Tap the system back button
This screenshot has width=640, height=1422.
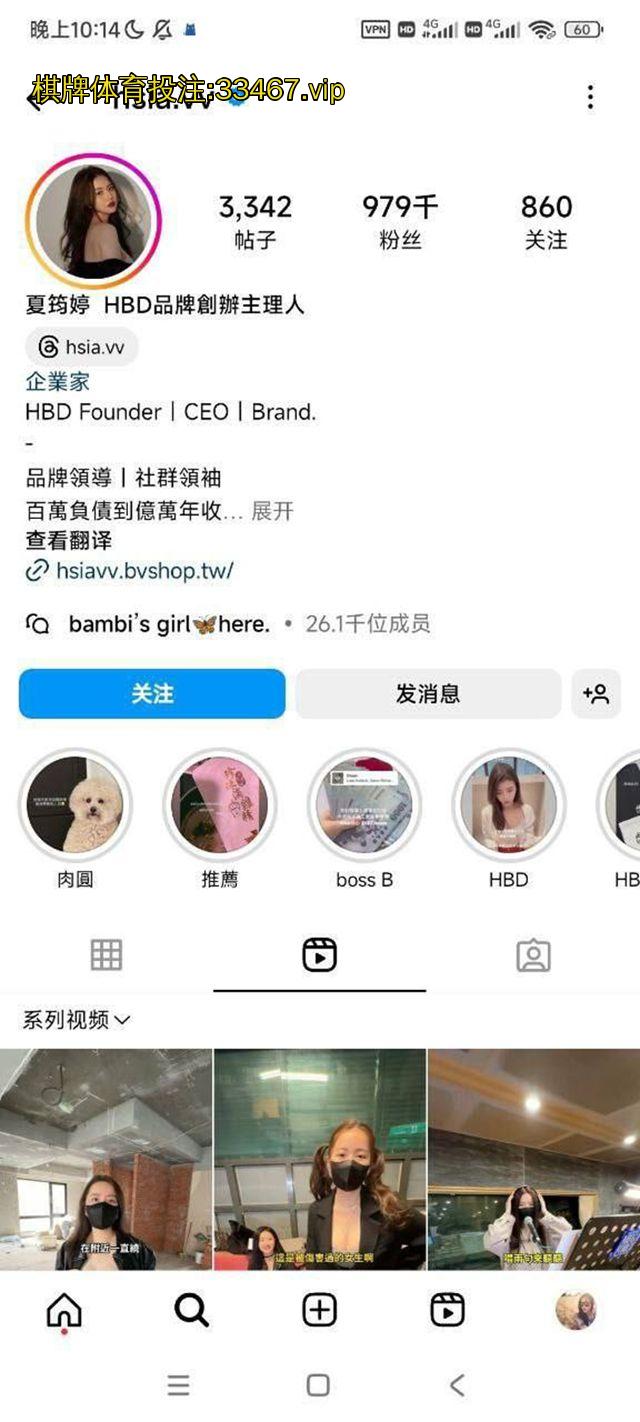click(457, 1385)
